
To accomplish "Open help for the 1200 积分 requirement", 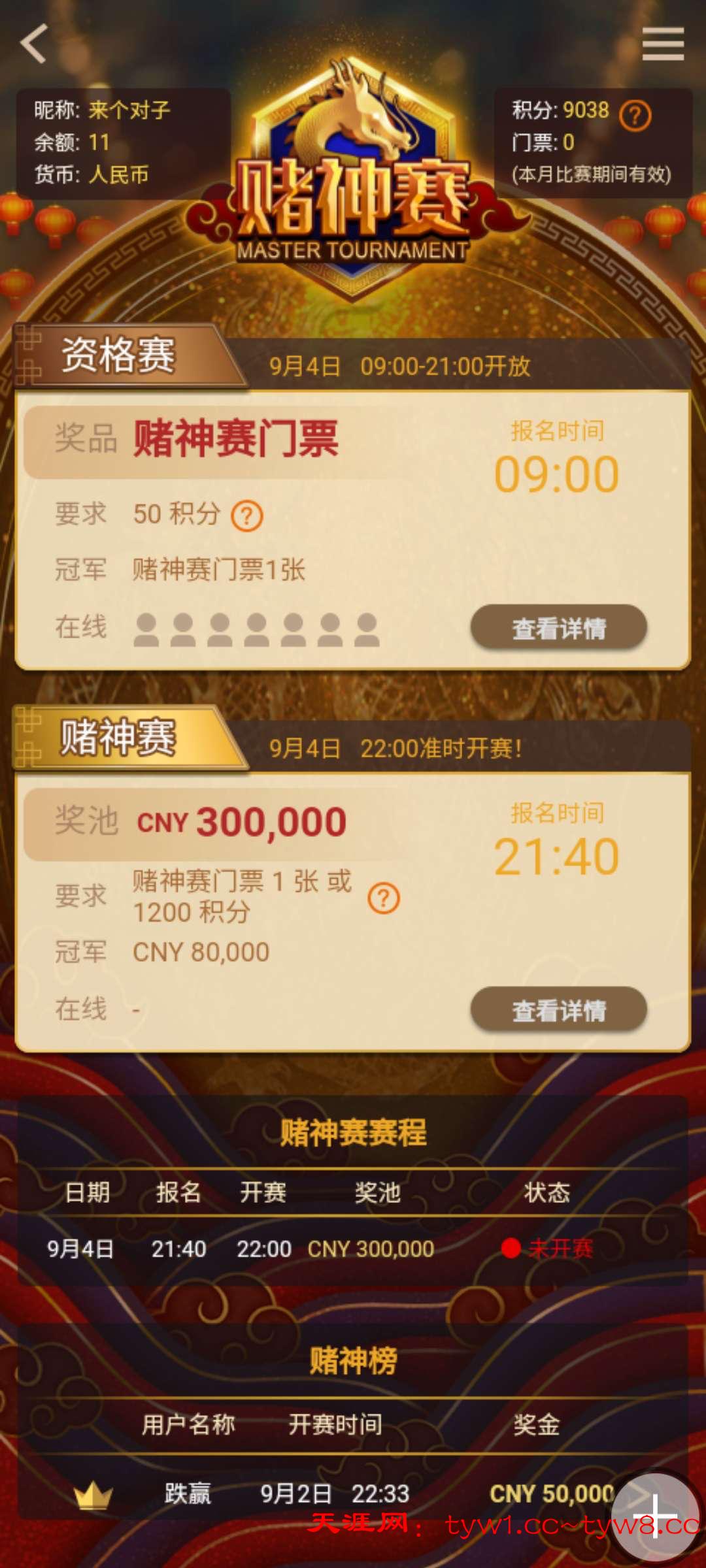I will pos(384,898).
